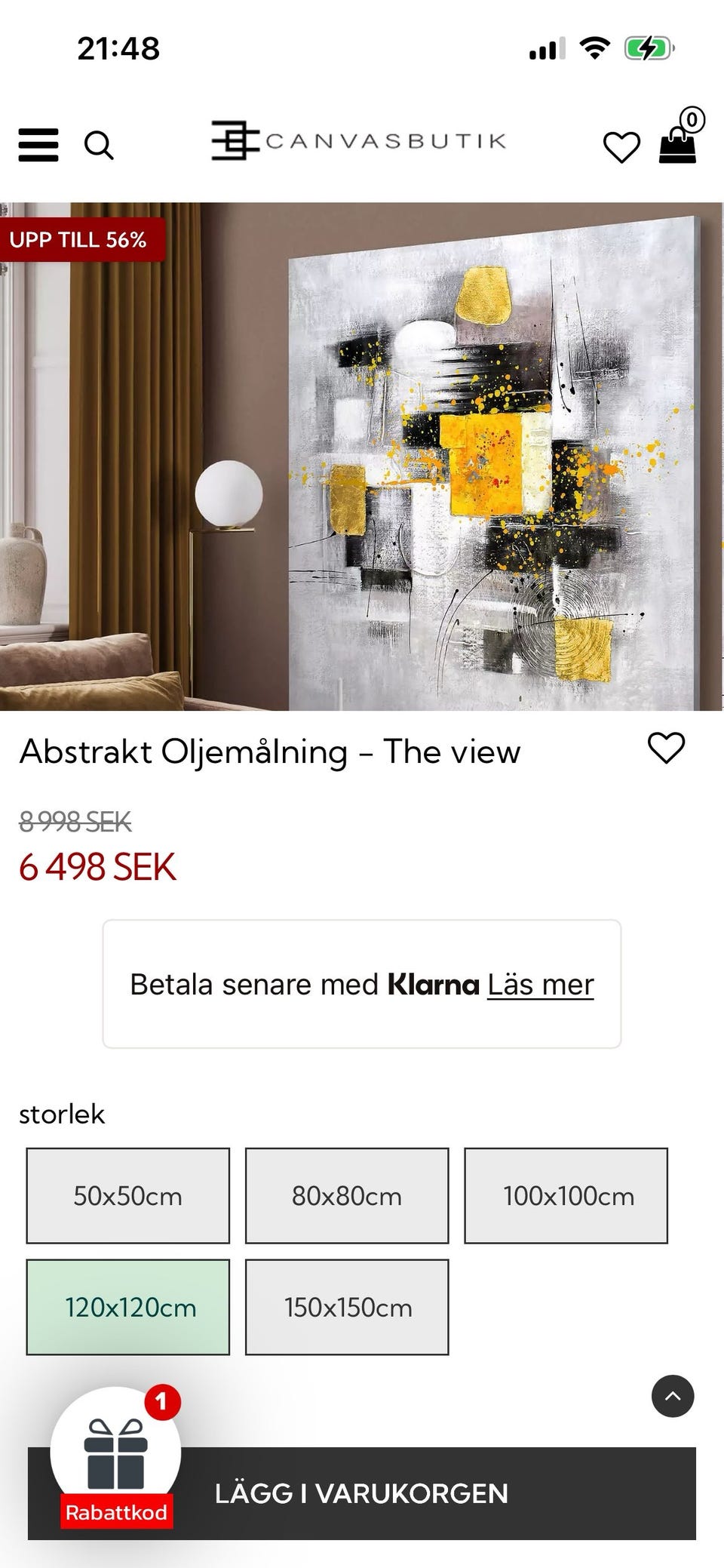This screenshot has height=1568, width=724.
Task: Select the 50x50cm size option
Action: 127,1196
